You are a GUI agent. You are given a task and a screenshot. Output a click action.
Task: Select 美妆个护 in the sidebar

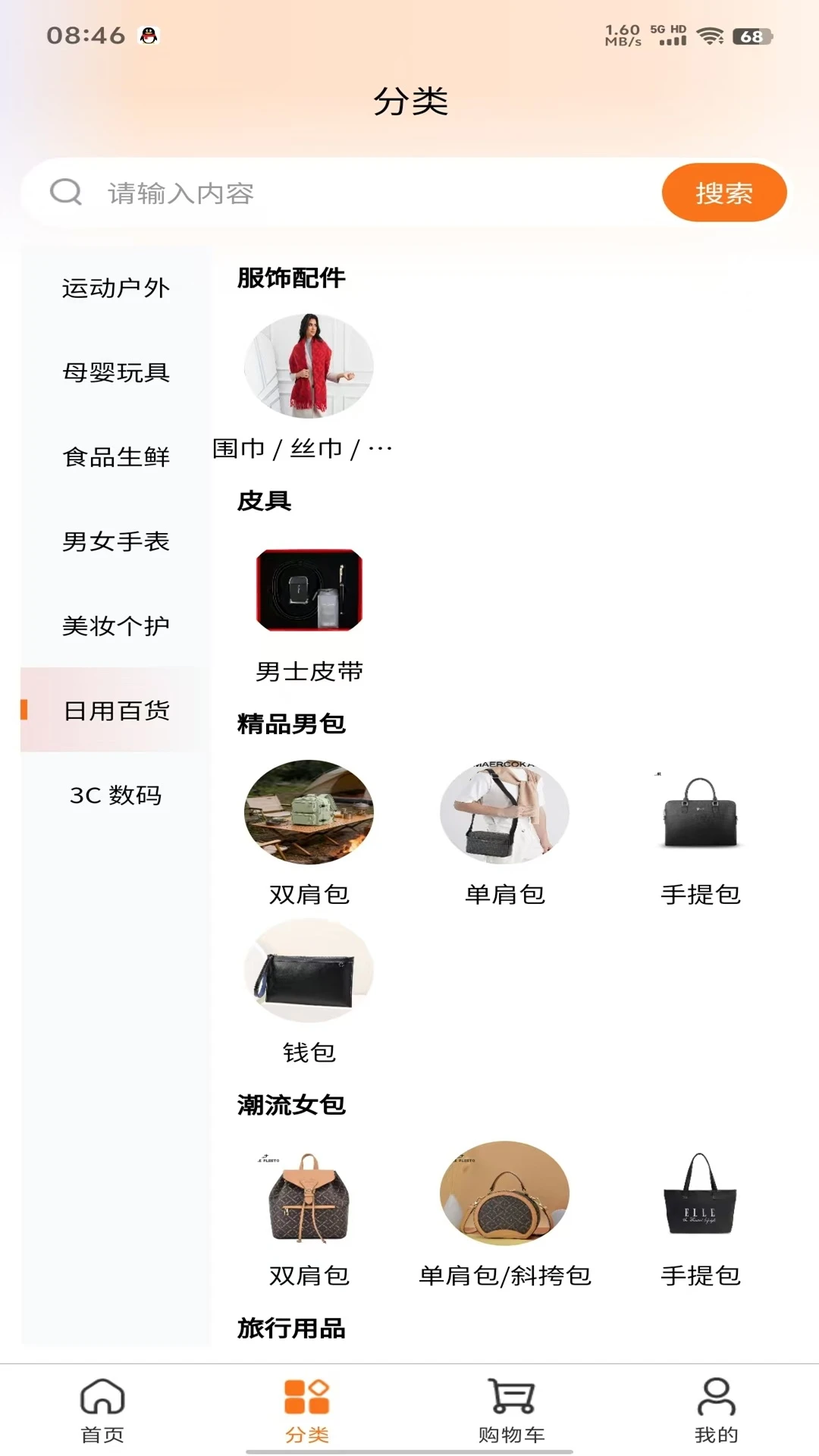click(x=115, y=626)
